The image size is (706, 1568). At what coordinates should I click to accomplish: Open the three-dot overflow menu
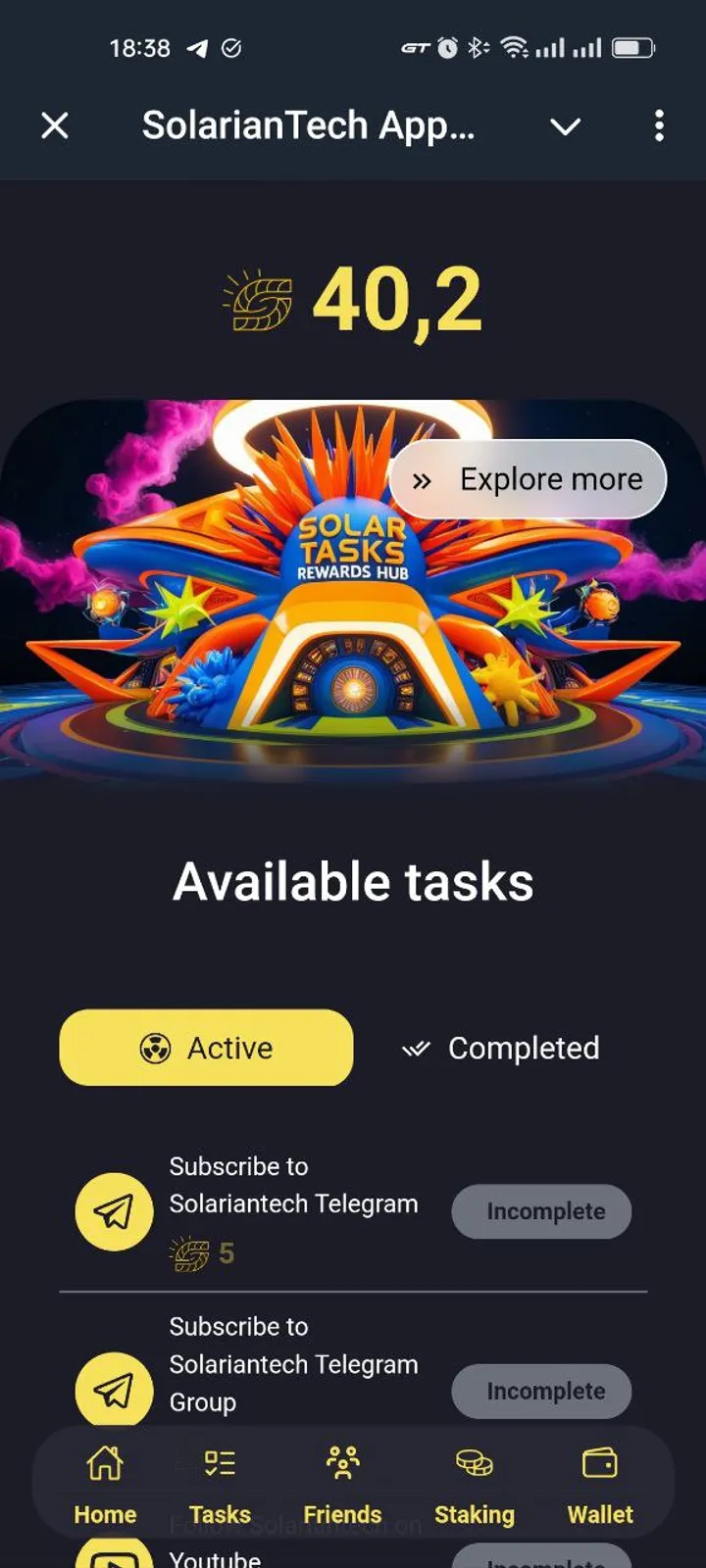pos(659,125)
